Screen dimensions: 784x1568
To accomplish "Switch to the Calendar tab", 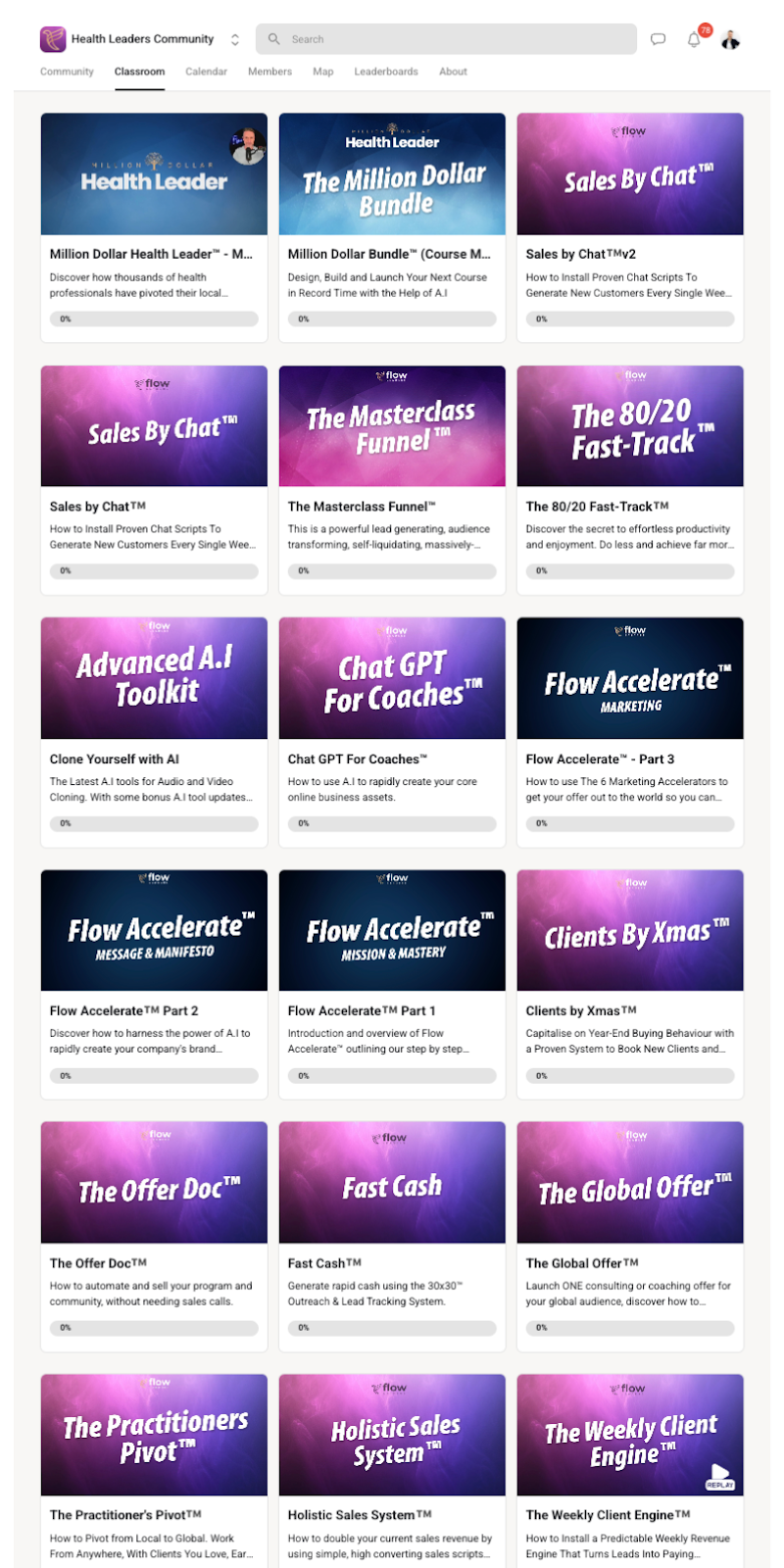I will tap(206, 72).
